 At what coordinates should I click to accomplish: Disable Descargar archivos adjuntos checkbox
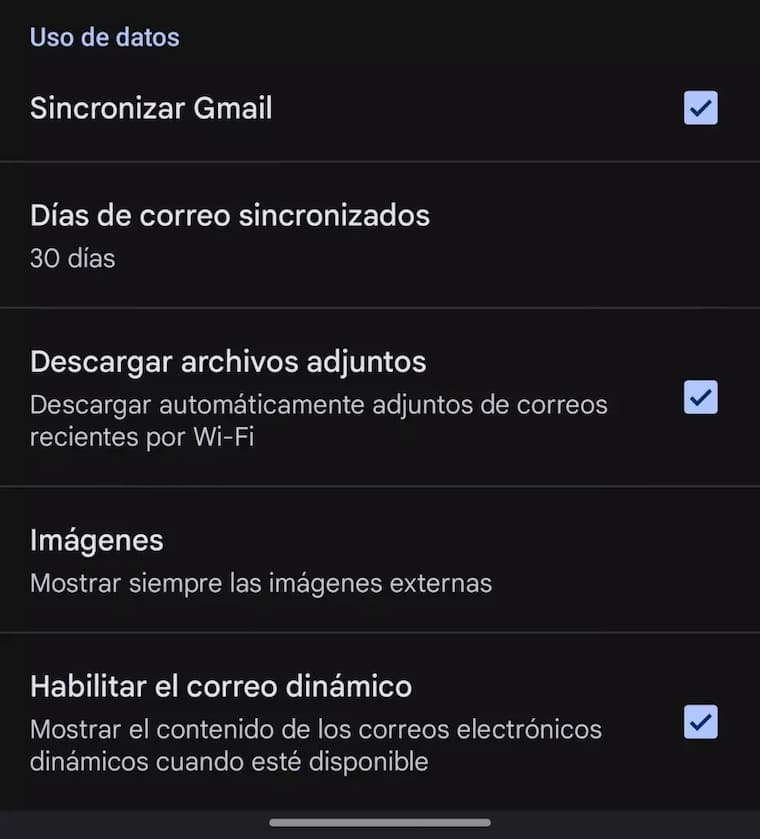coord(700,397)
